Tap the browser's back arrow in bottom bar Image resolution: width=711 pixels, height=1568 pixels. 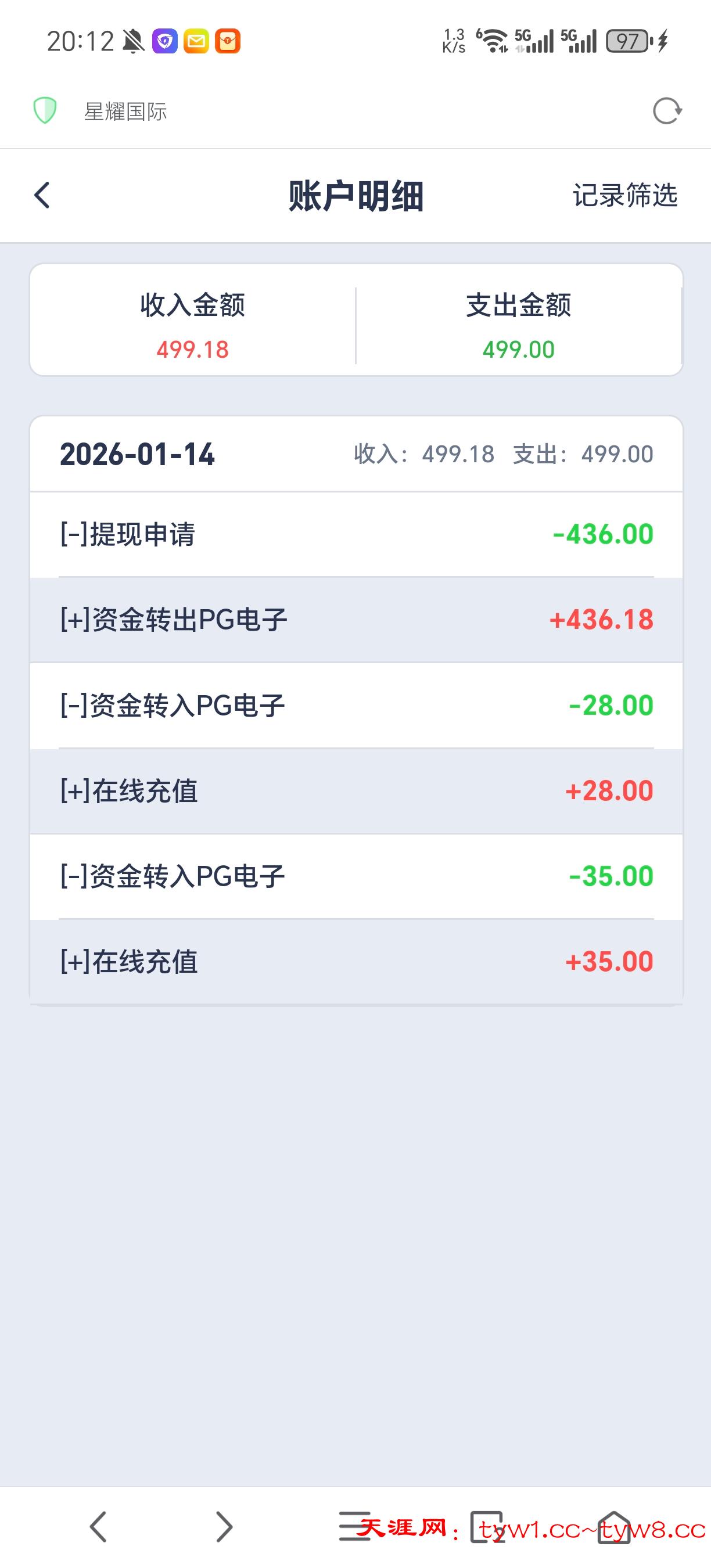pyautogui.click(x=99, y=1527)
